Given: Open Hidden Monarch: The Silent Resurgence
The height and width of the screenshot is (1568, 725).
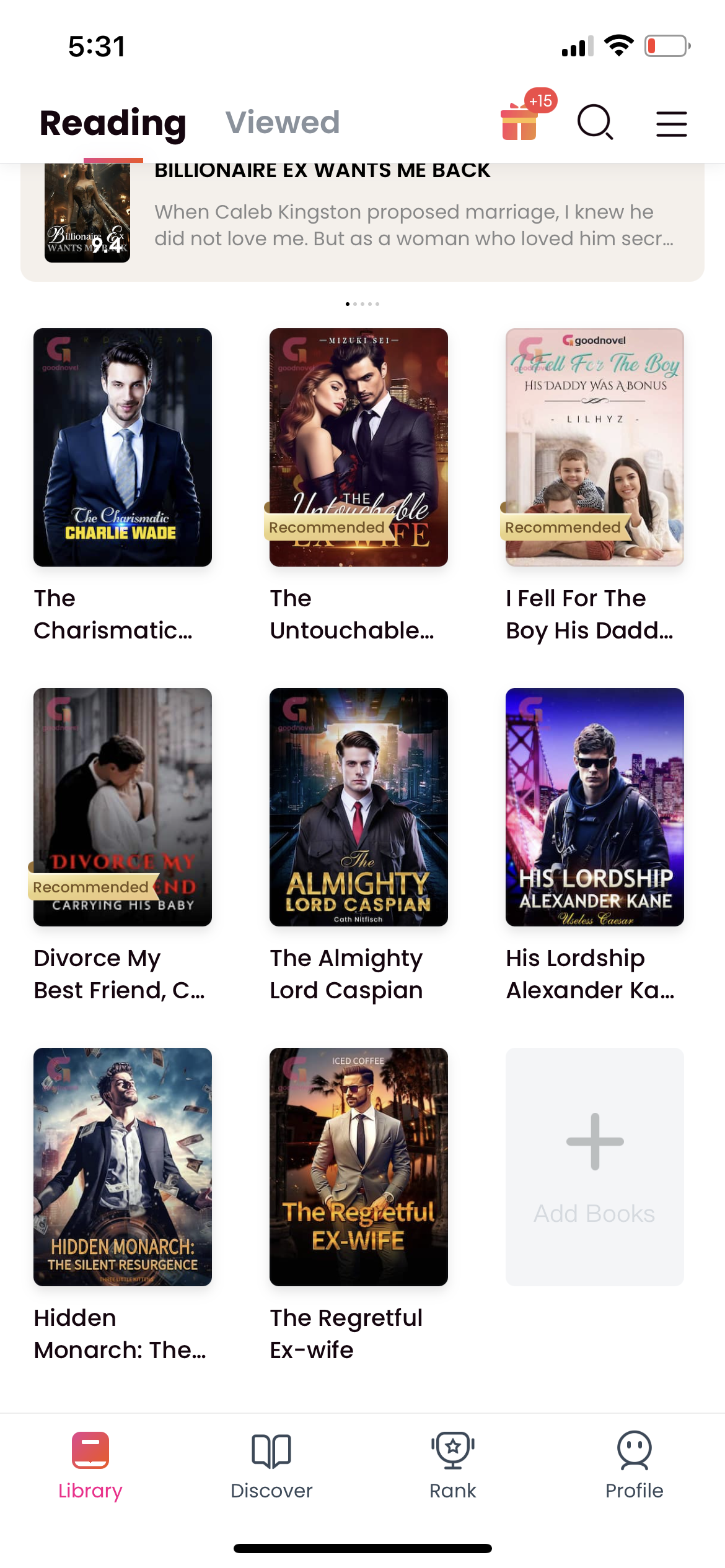Looking at the screenshot, I should (123, 1167).
